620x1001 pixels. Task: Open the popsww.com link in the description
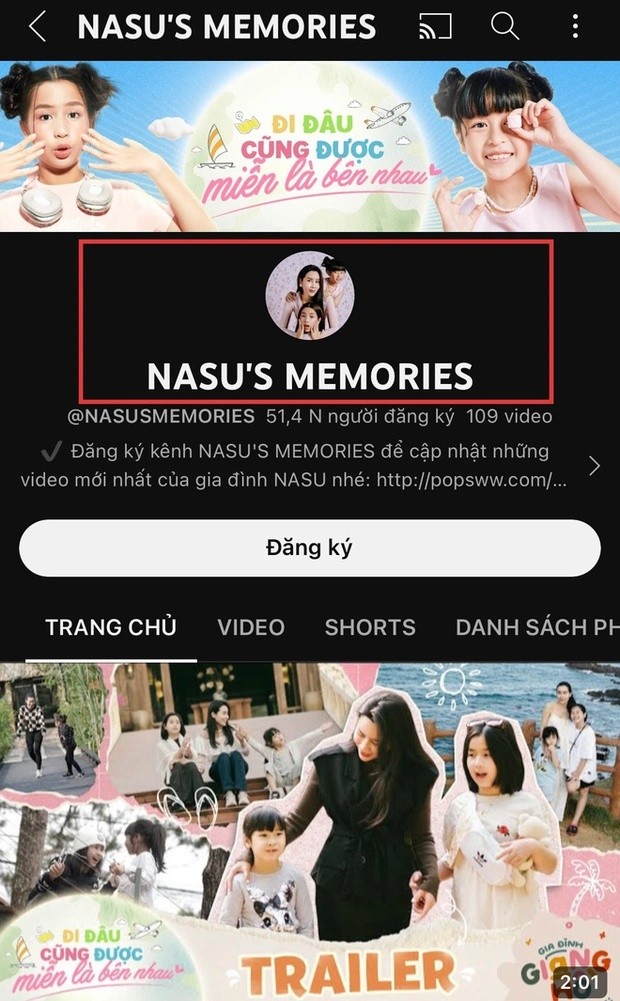489,480
